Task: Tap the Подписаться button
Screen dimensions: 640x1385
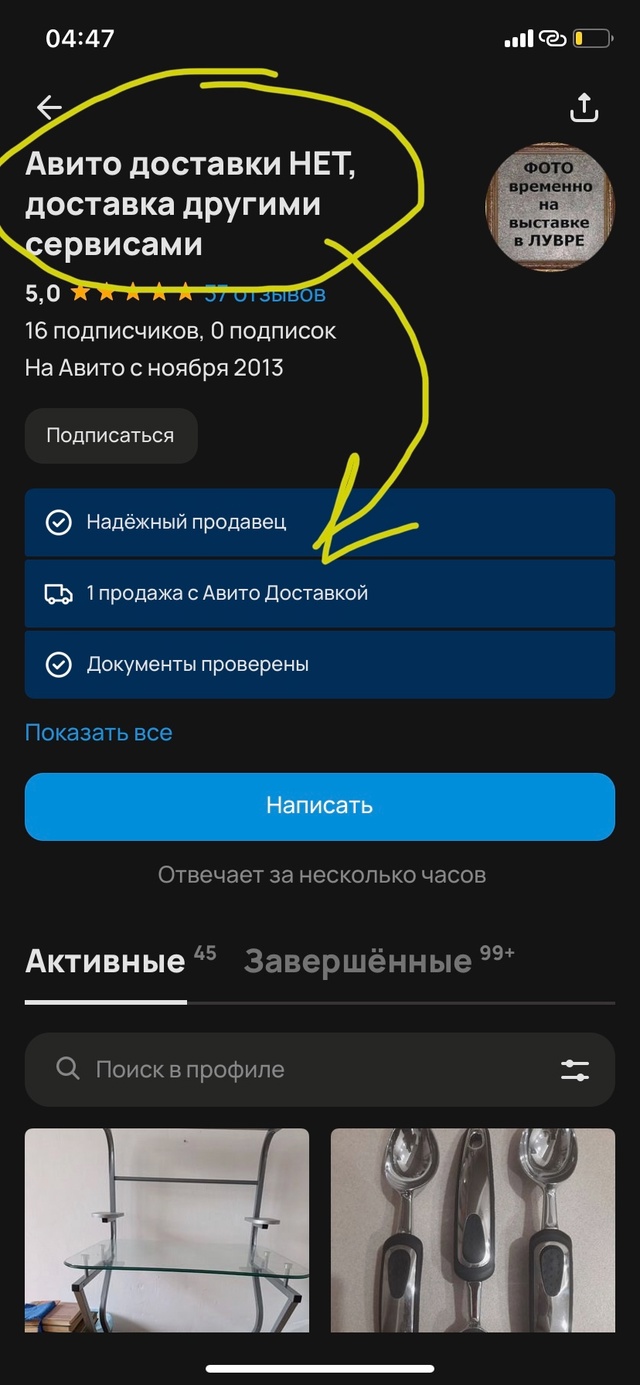Action: 111,436
